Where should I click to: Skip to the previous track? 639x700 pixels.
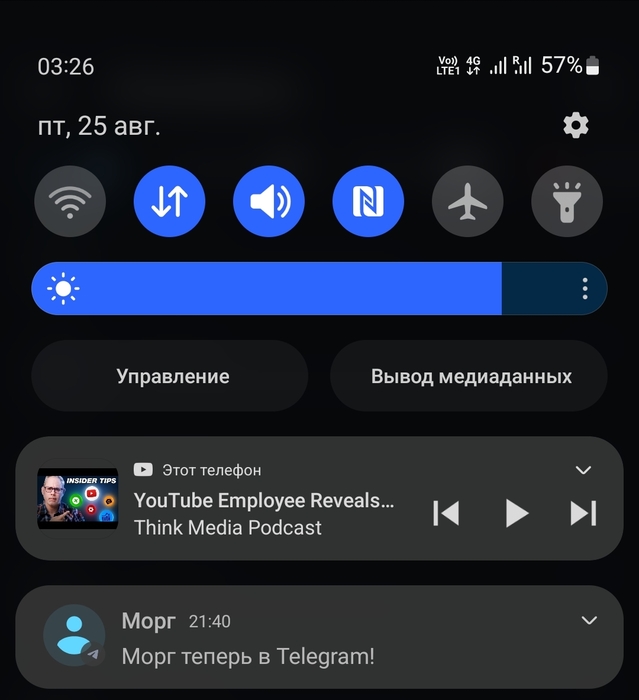[446, 513]
